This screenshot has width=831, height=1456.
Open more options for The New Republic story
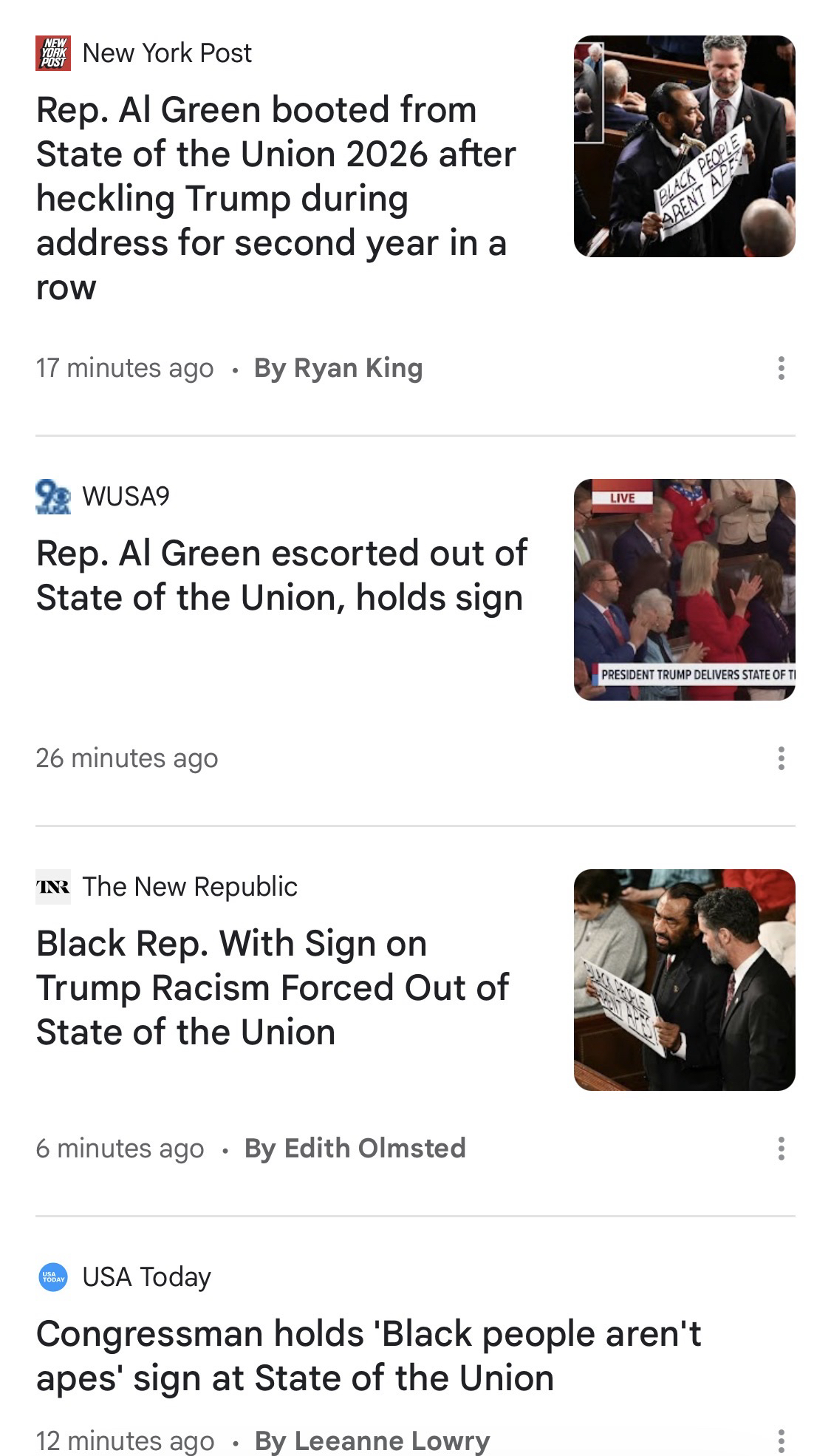[781, 1149]
